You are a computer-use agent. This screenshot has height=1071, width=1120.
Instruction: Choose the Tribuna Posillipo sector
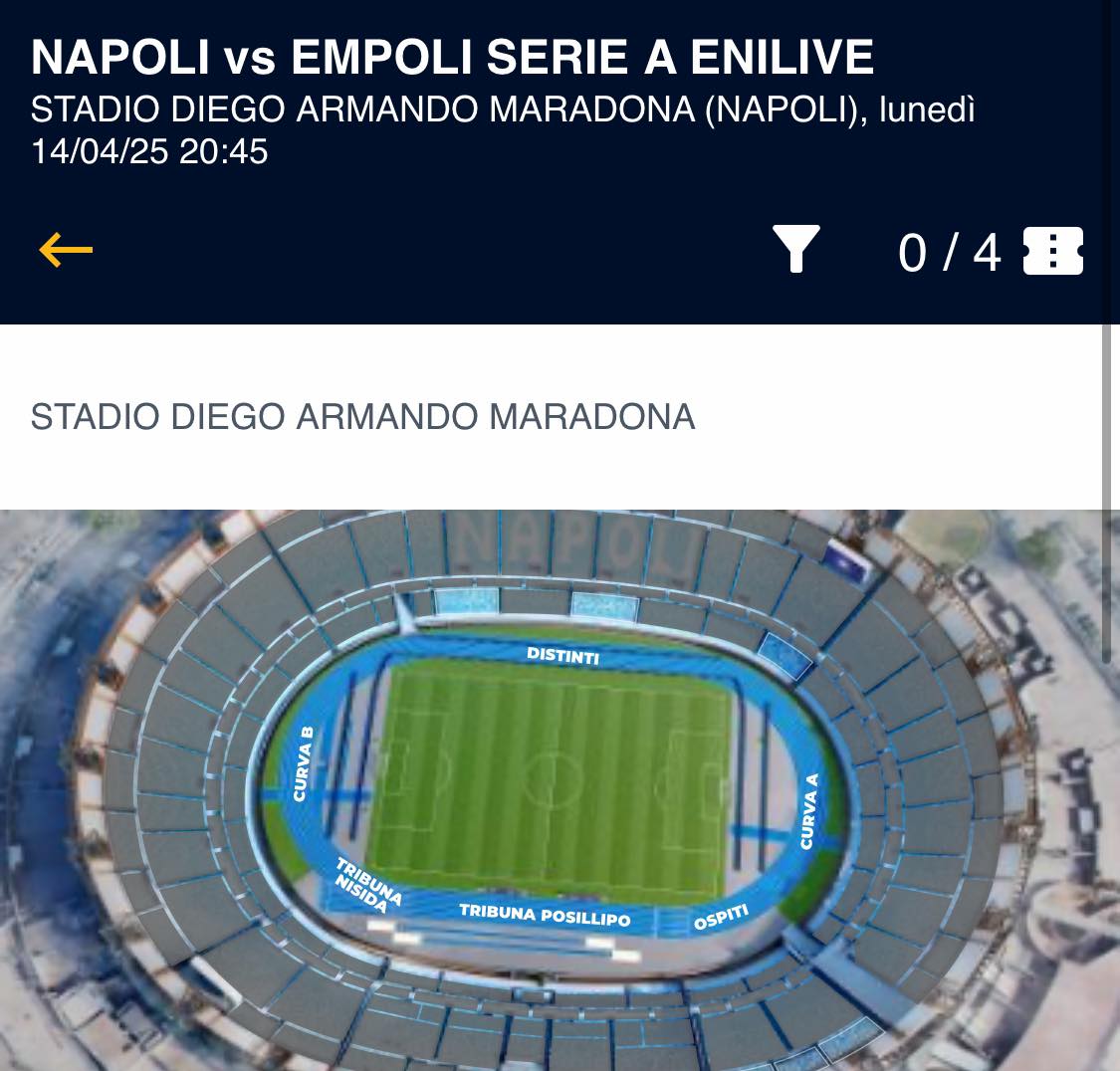[x=544, y=914]
